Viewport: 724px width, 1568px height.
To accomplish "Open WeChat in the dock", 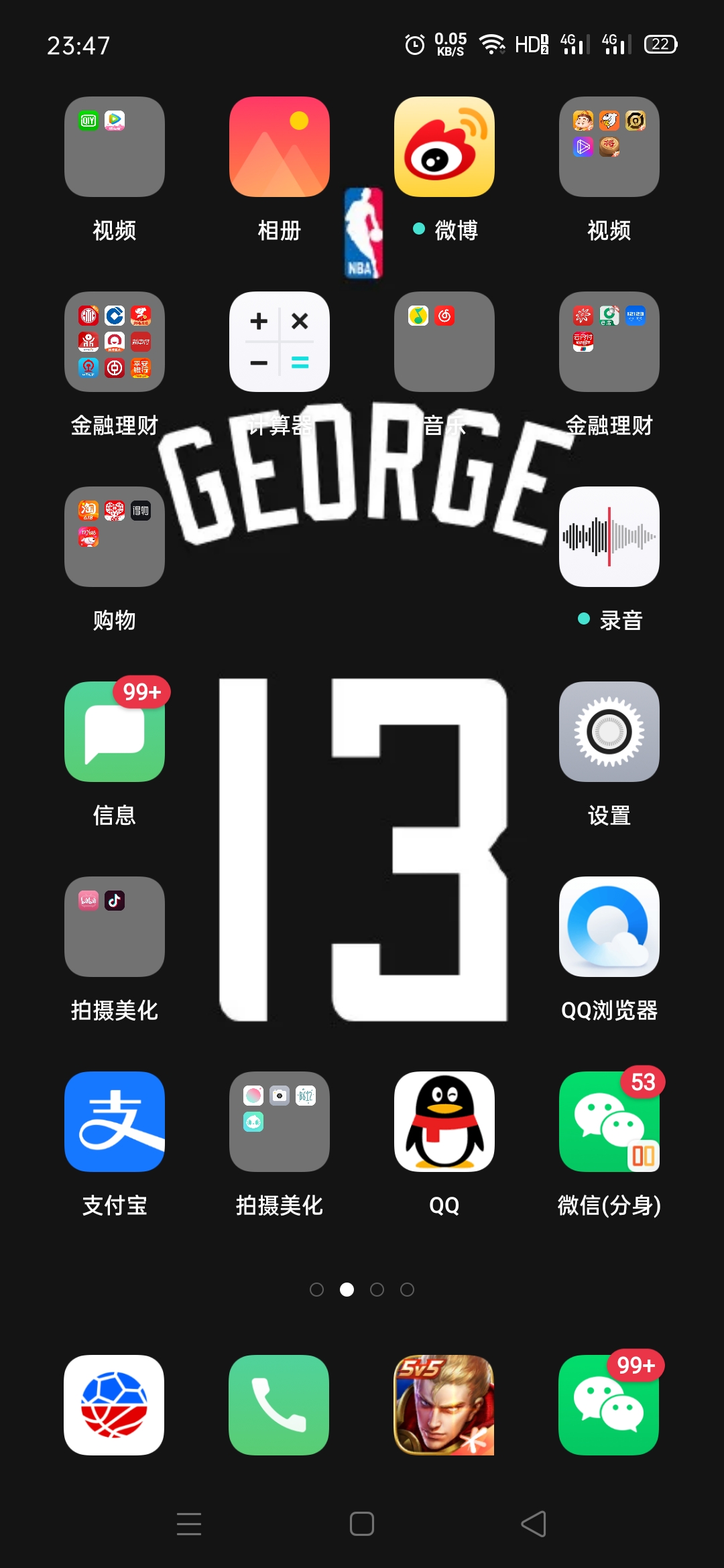I will click(609, 1405).
